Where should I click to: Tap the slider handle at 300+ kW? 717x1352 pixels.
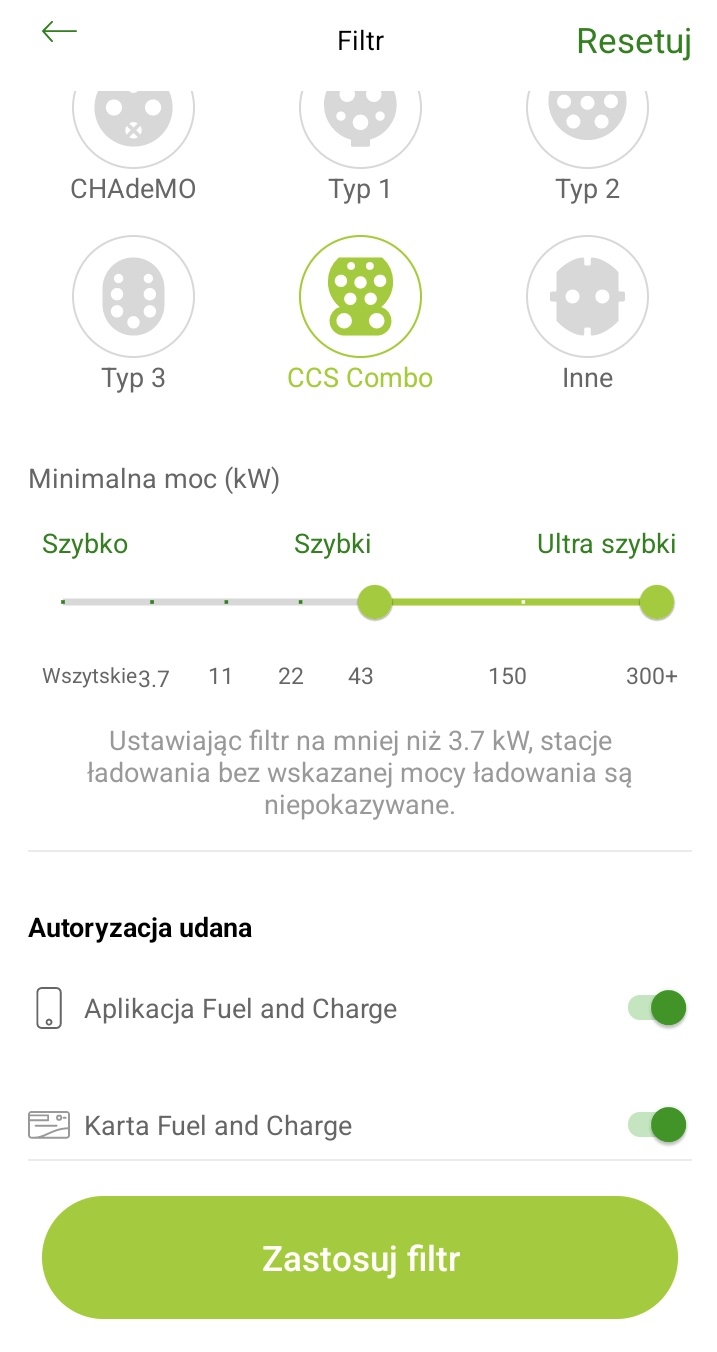pos(657,603)
